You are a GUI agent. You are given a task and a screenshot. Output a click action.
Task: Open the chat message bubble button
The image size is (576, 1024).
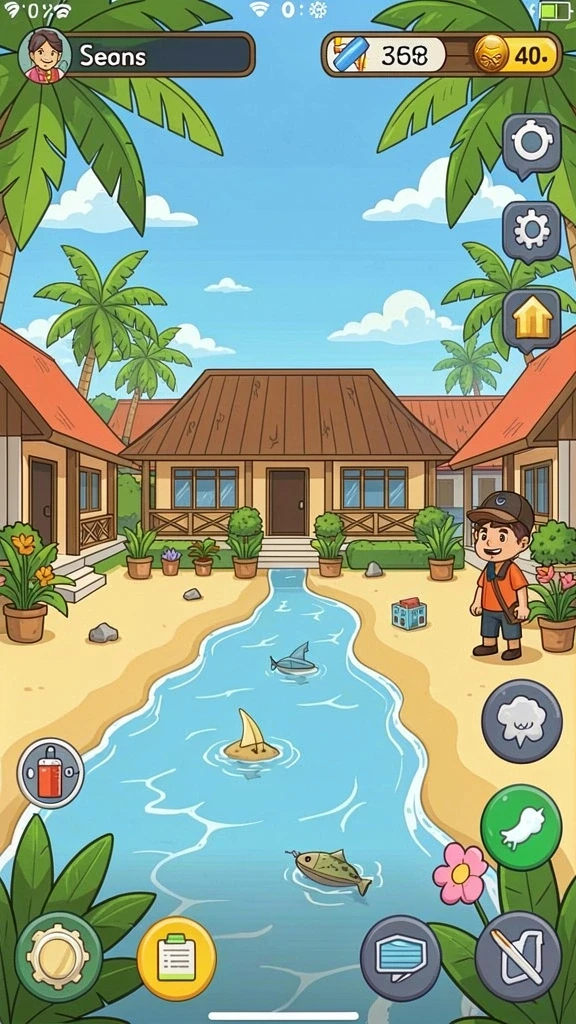click(401, 956)
